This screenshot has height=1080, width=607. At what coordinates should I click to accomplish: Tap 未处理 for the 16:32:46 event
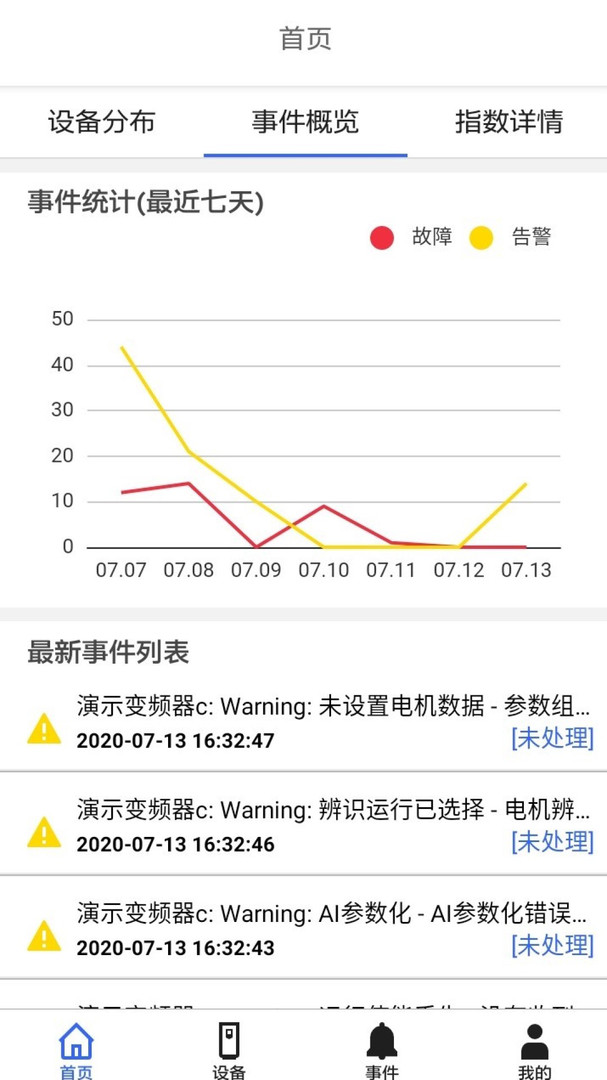552,842
